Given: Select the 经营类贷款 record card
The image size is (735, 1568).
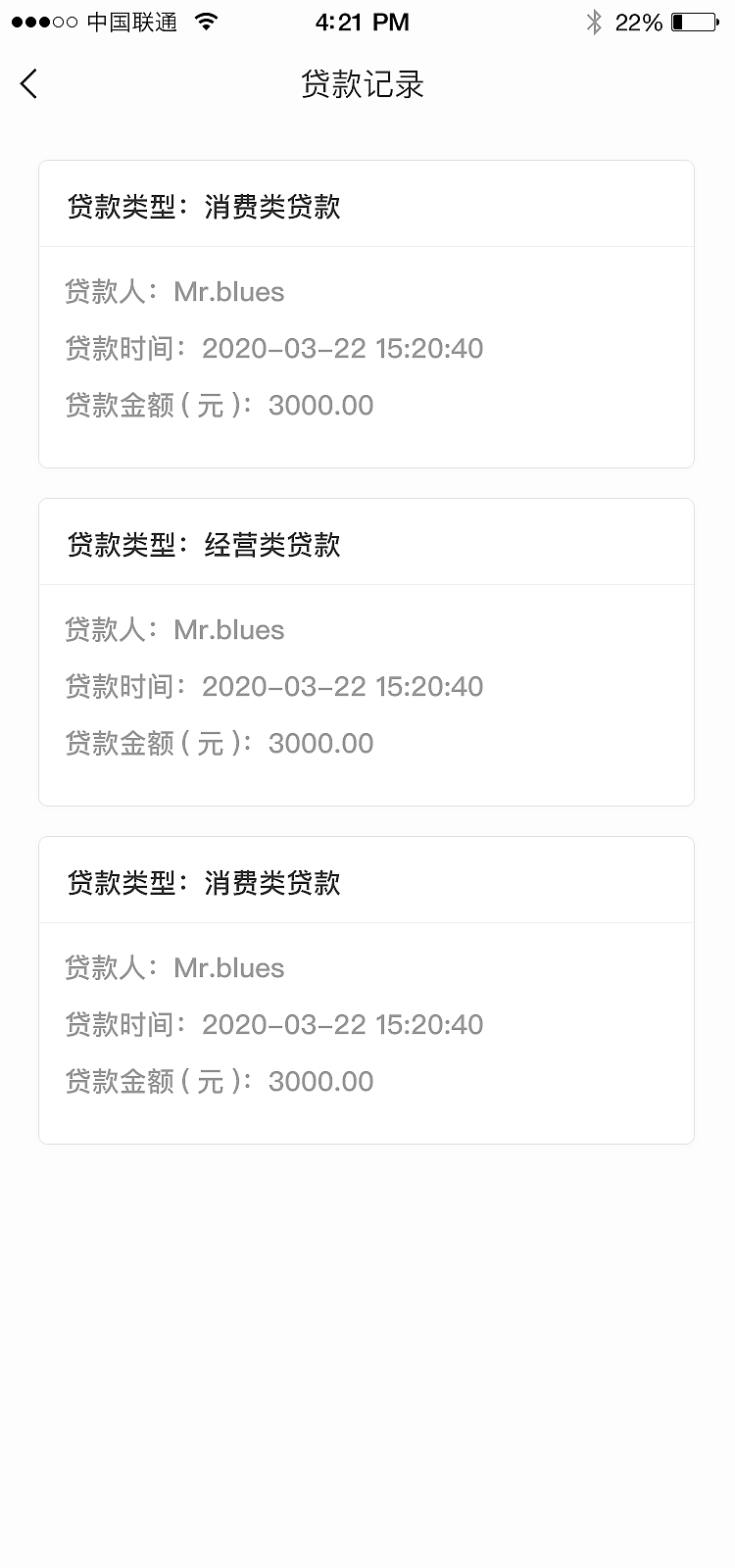Looking at the screenshot, I should (366, 652).
